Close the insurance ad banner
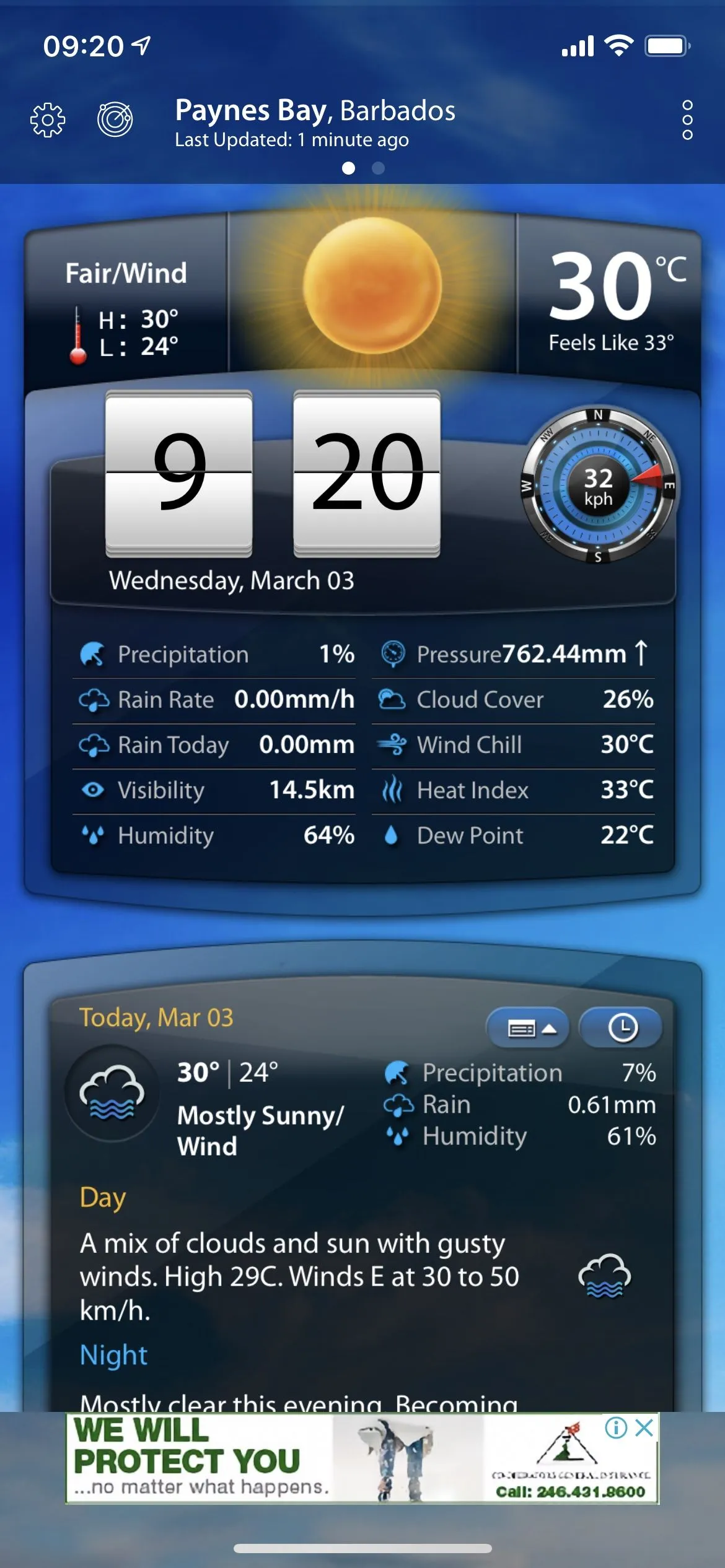Viewport: 725px width, 1568px height. pos(644,1427)
